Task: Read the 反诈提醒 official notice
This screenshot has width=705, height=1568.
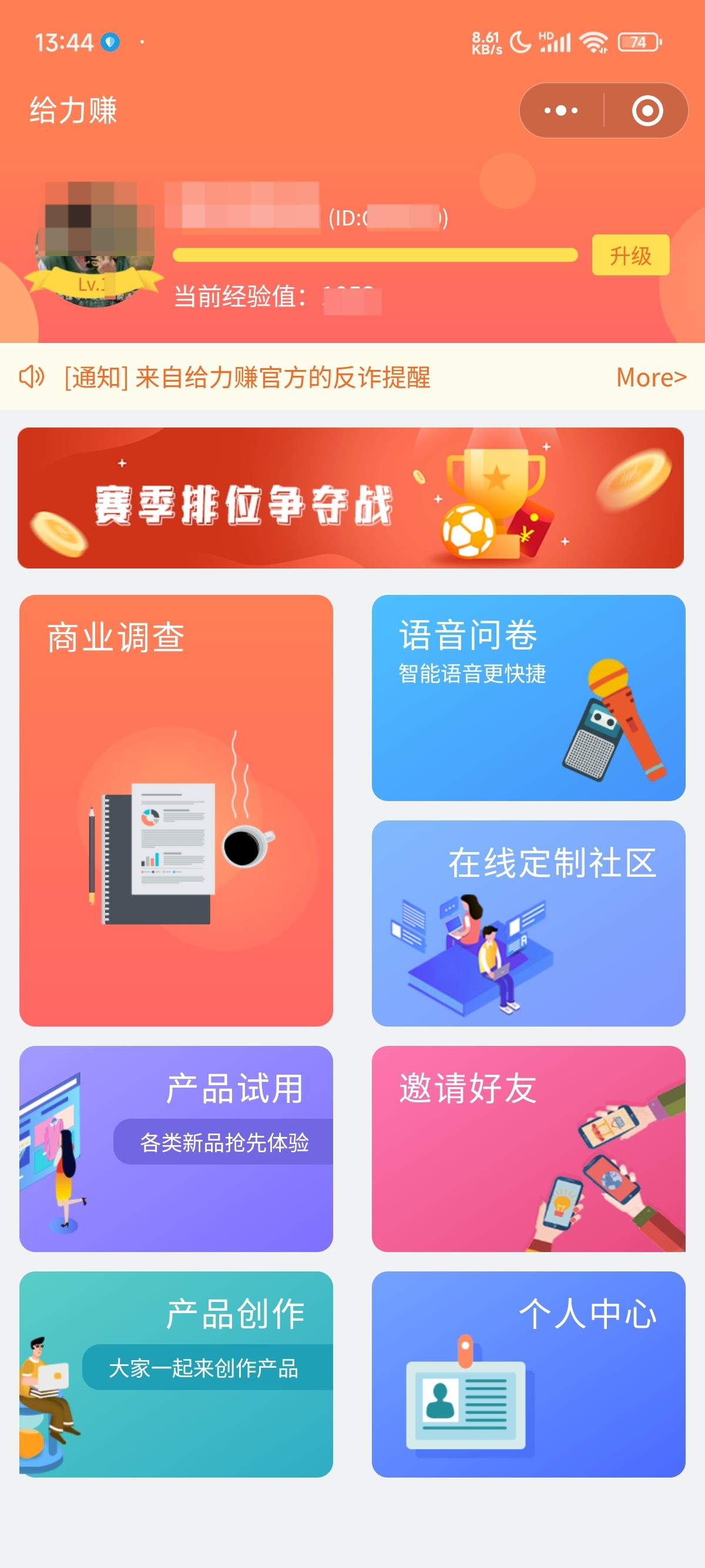Action: [247, 377]
